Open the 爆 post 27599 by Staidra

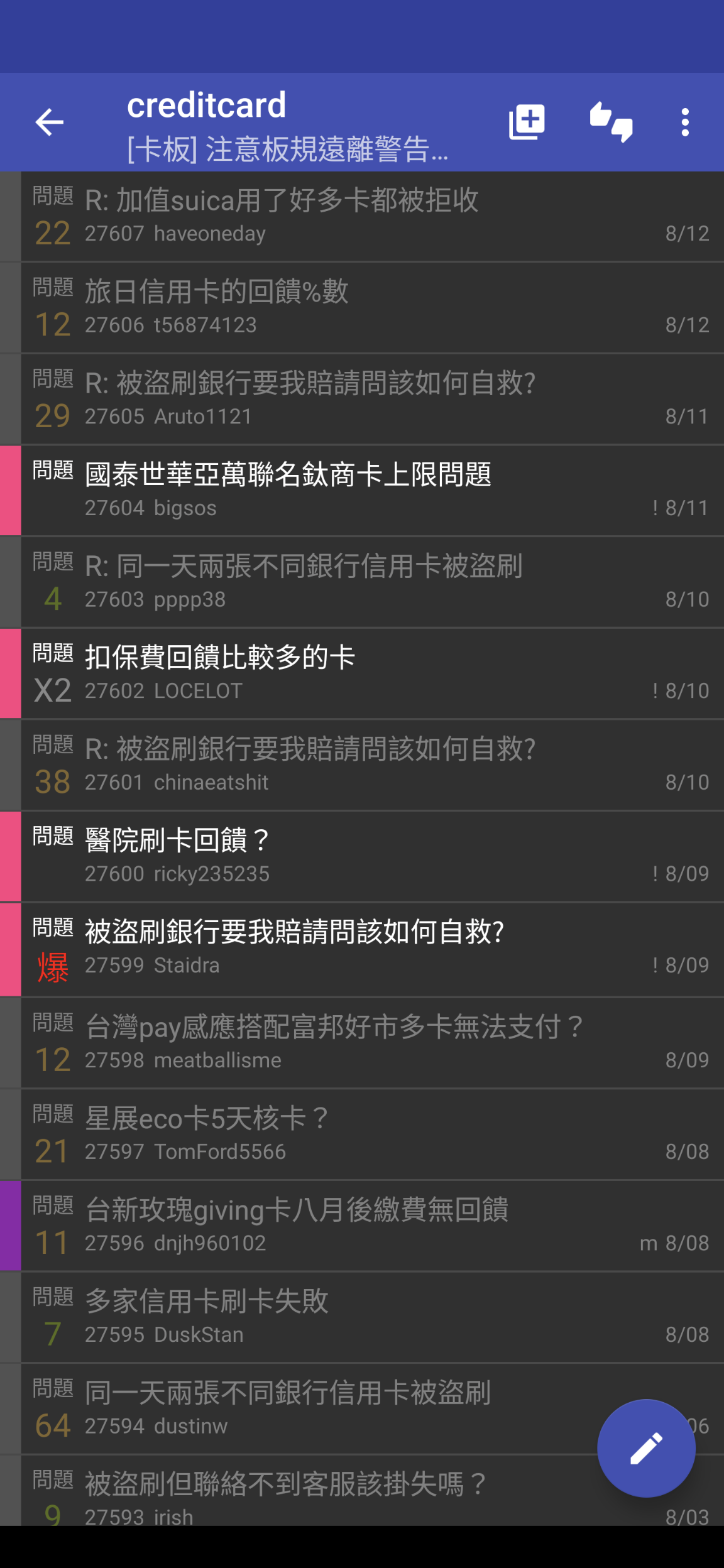(362, 949)
